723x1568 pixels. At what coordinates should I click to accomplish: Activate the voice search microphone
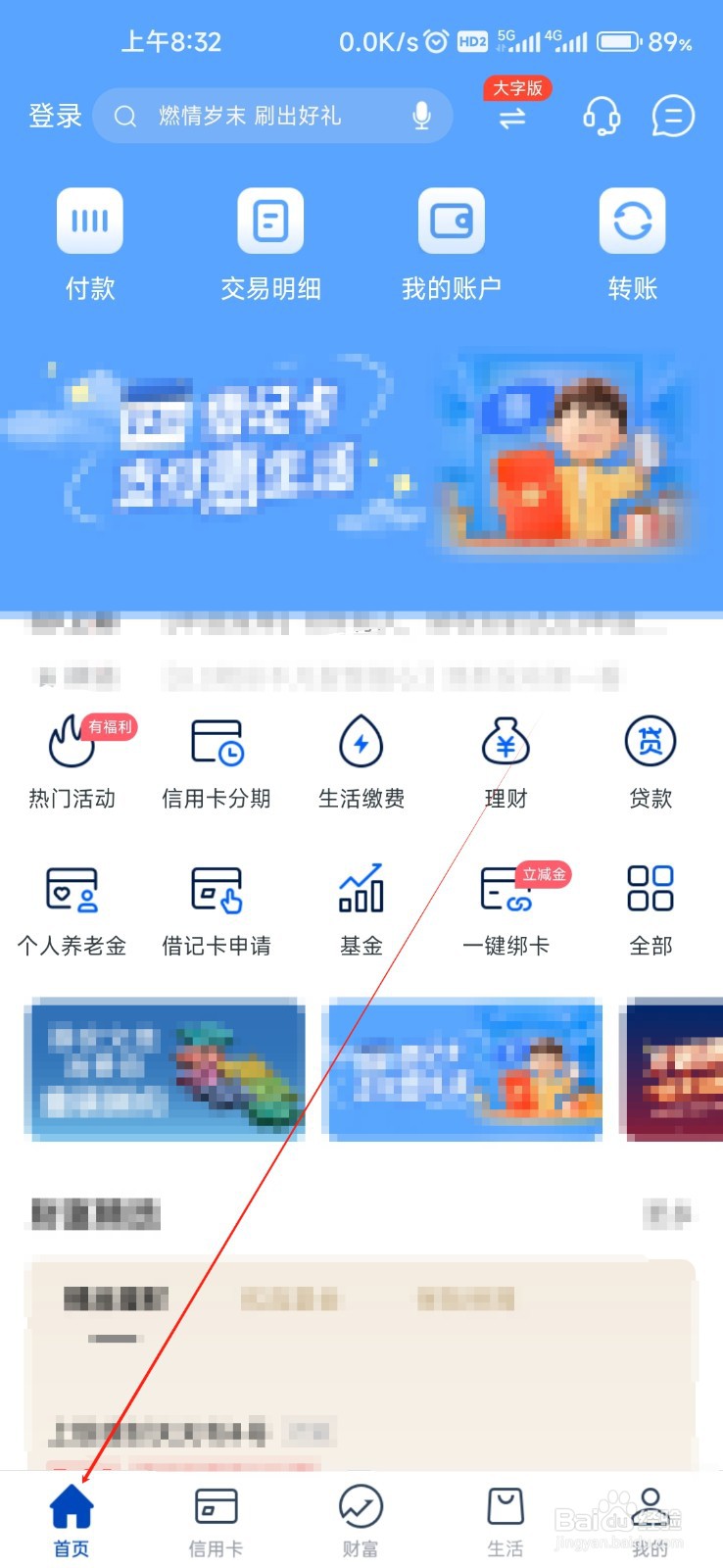[x=421, y=116]
